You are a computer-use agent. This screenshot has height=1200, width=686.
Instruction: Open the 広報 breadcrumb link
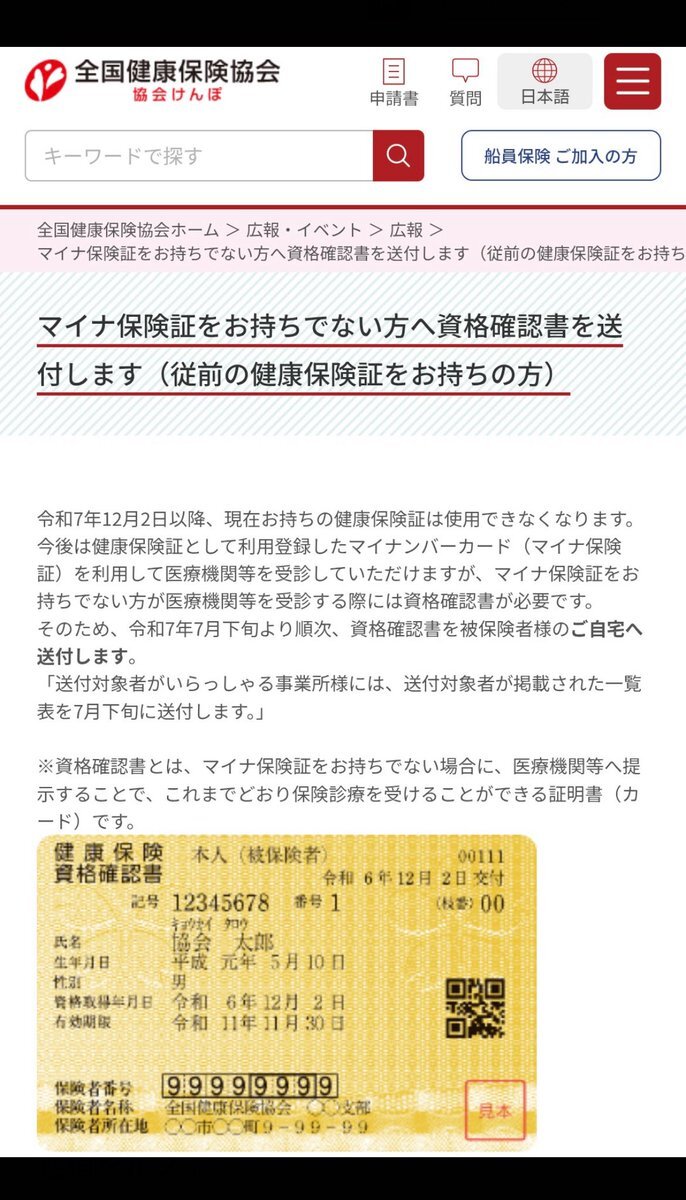pos(406,230)
